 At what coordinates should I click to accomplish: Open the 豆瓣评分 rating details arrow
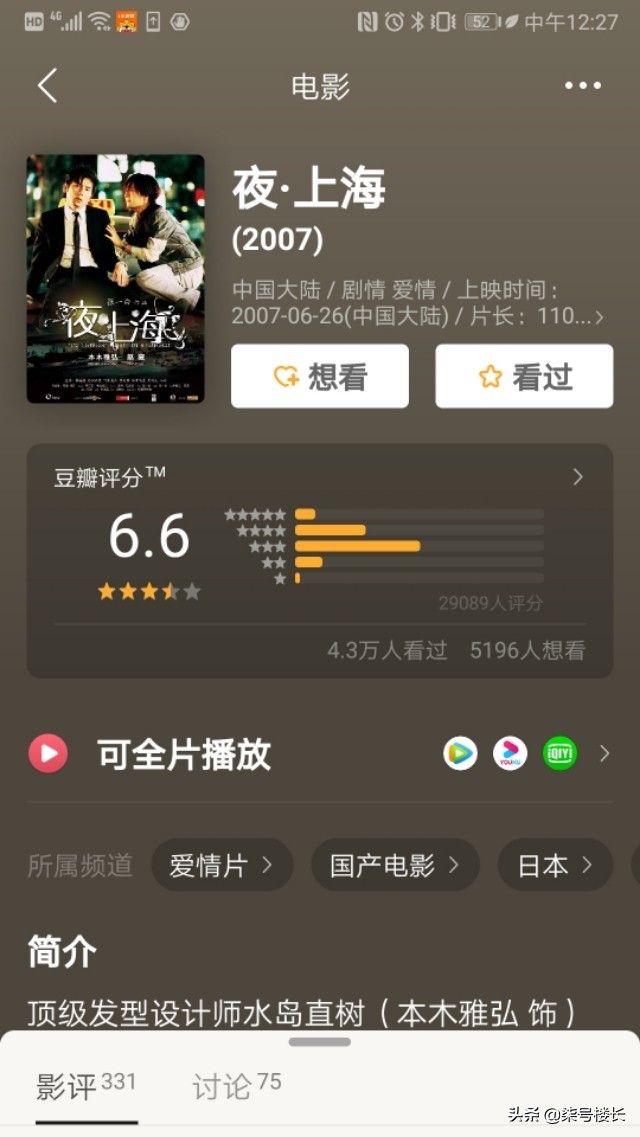(x=578, y=476)
